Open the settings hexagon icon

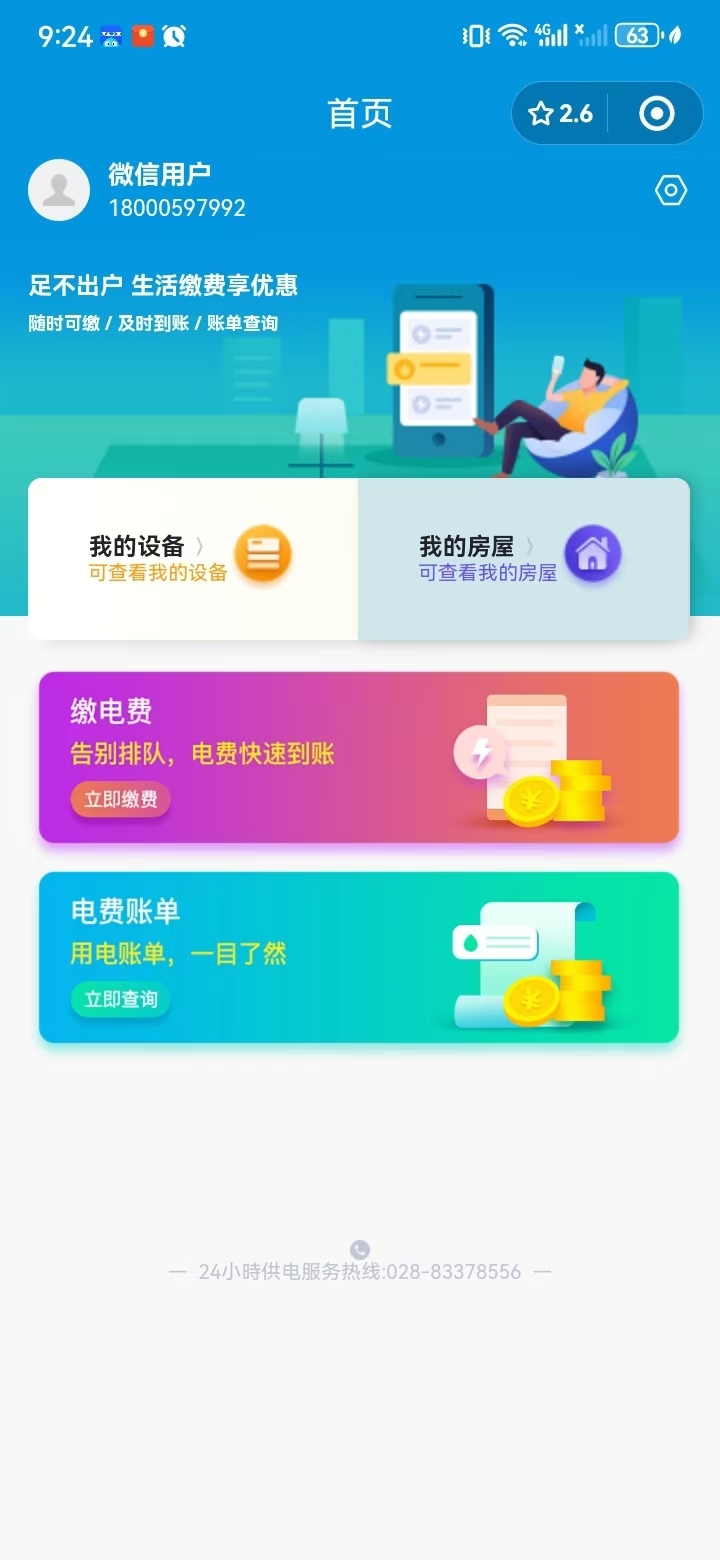click(671, 190)
